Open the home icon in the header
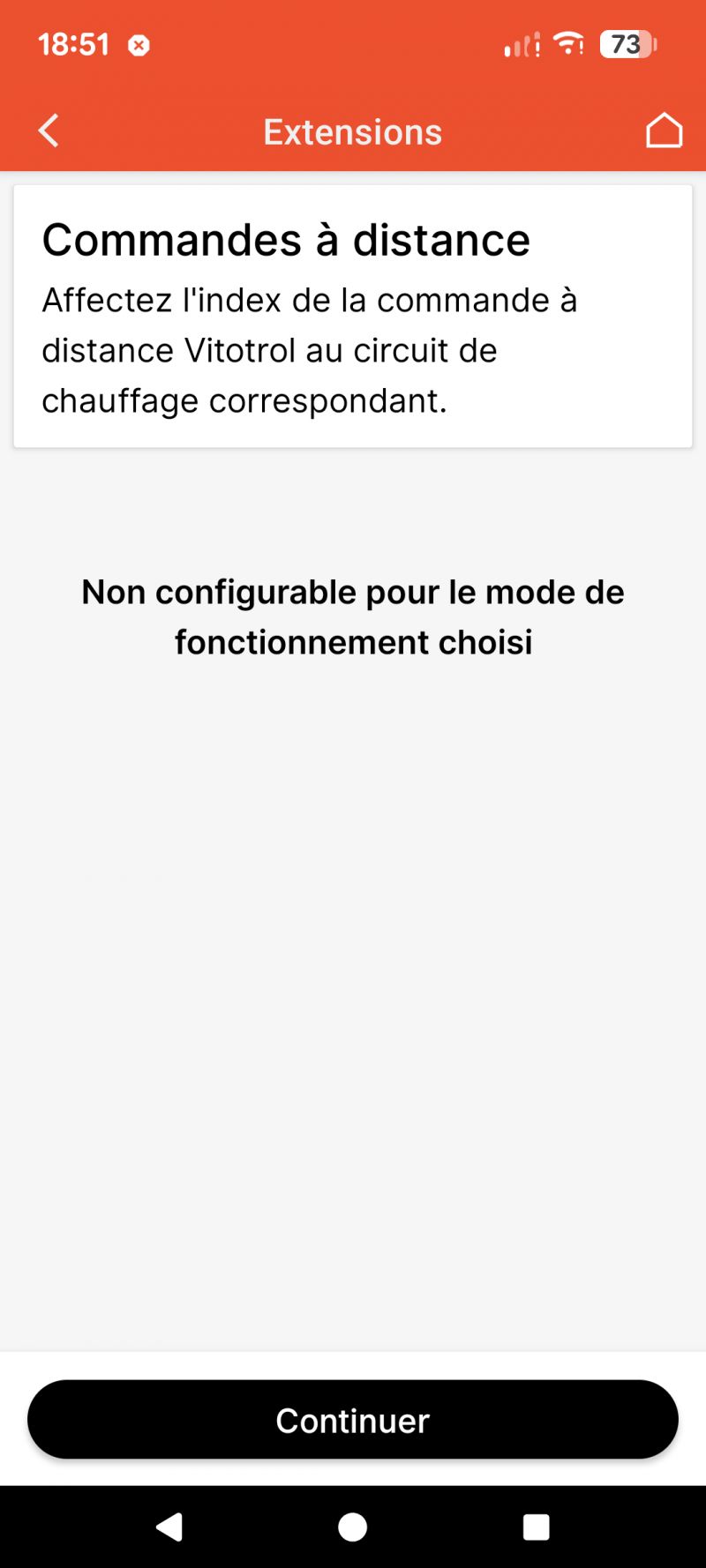 coord(664,131)
